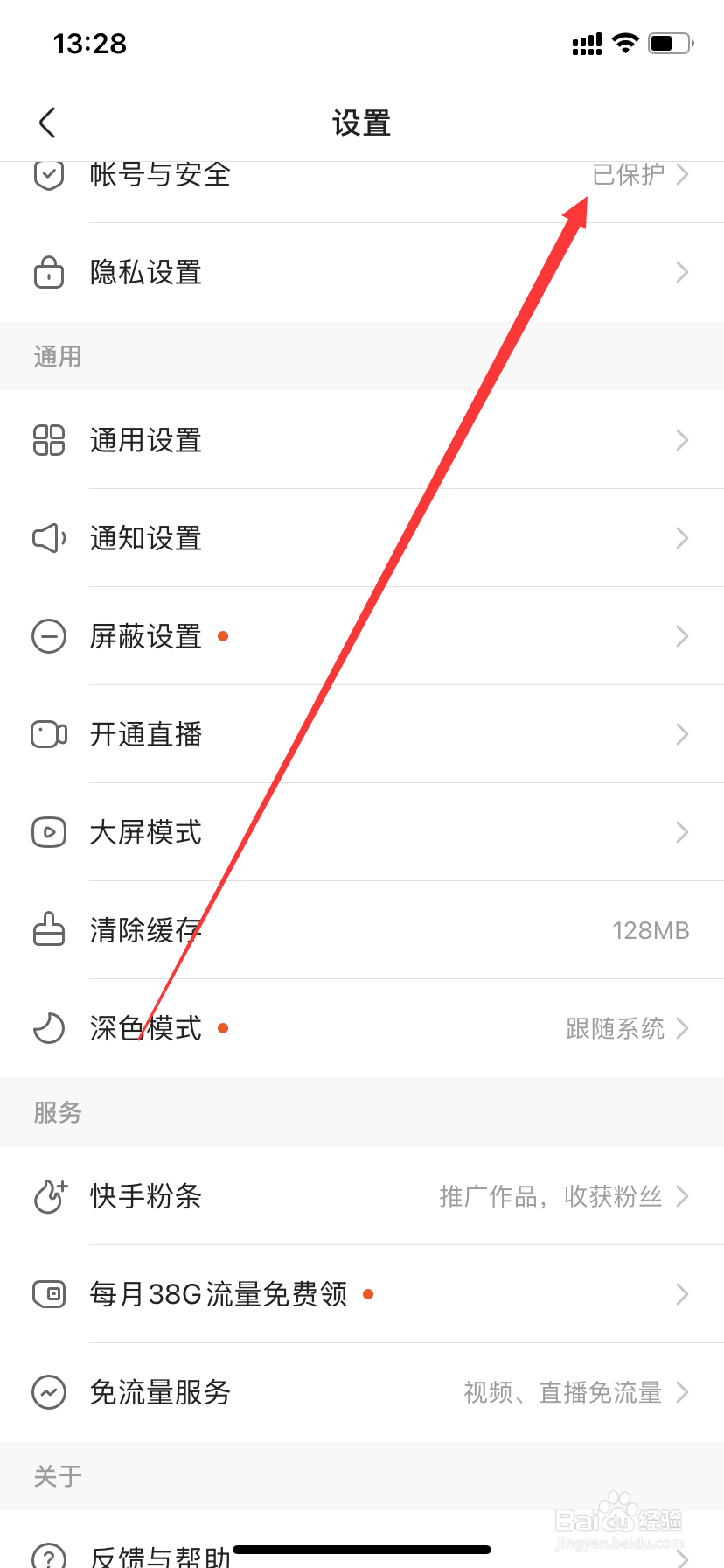Select the 深色模式 moon icon
The image size is (724, 1568).
[x=50, y=1028]
